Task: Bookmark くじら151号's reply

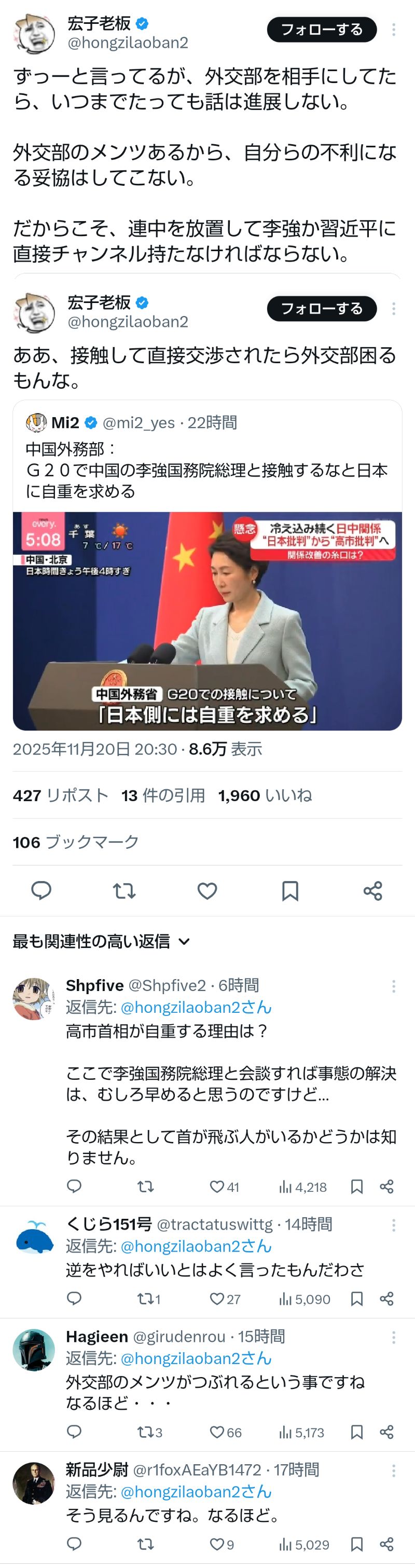Action: 356,1299
